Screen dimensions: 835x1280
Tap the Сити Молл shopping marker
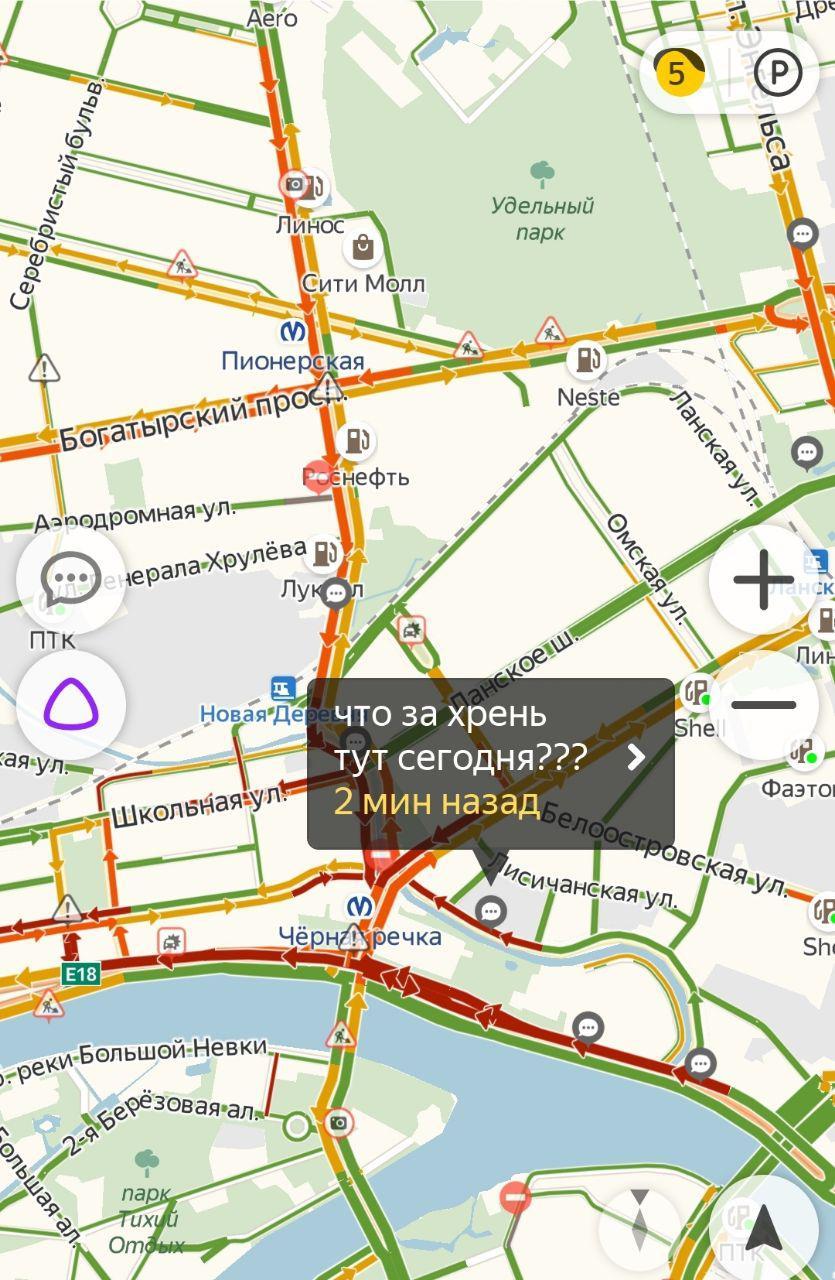click(360, 246)
